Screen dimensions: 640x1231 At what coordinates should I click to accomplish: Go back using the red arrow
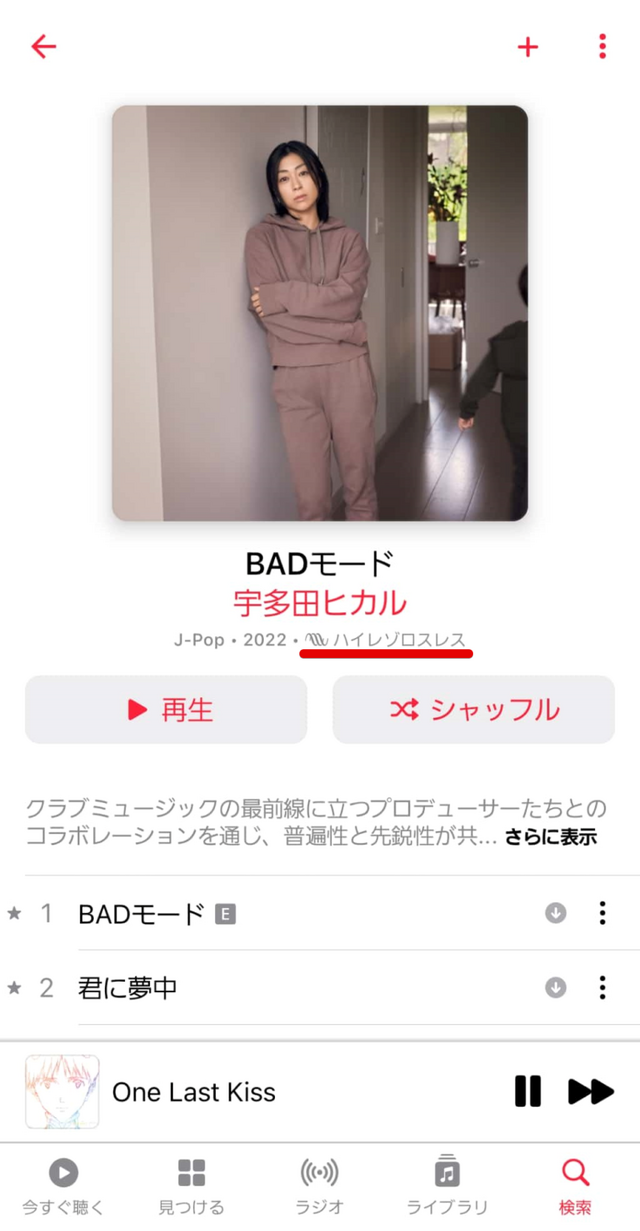[43, 46]
